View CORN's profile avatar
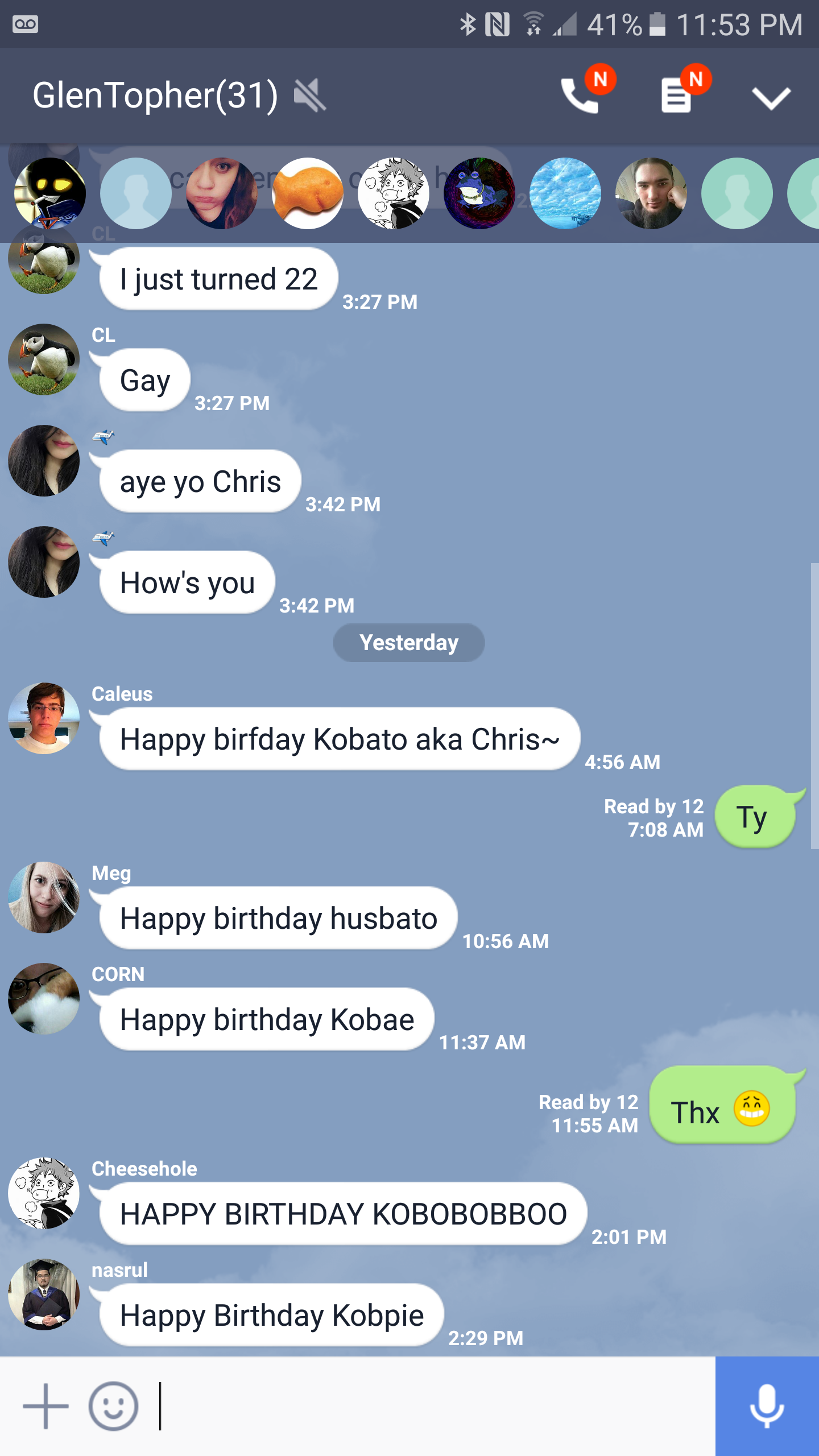The image size is (819, 1456). (44, 999)
